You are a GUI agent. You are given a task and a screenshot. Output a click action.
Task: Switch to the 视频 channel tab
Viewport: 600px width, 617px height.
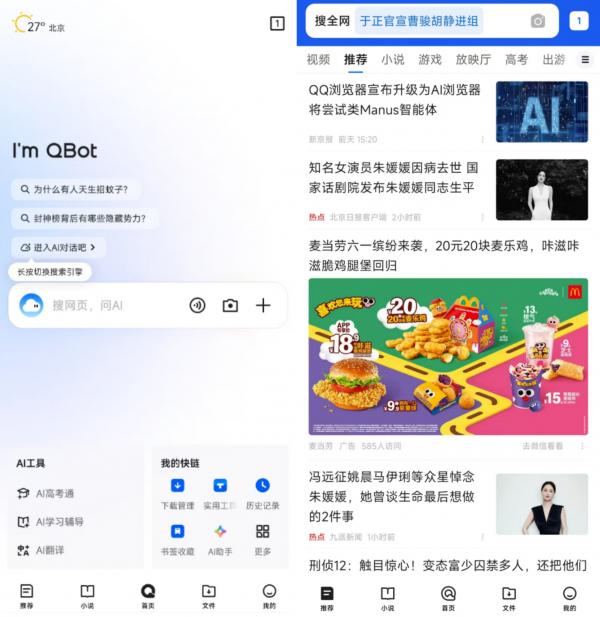coord(318,60)
